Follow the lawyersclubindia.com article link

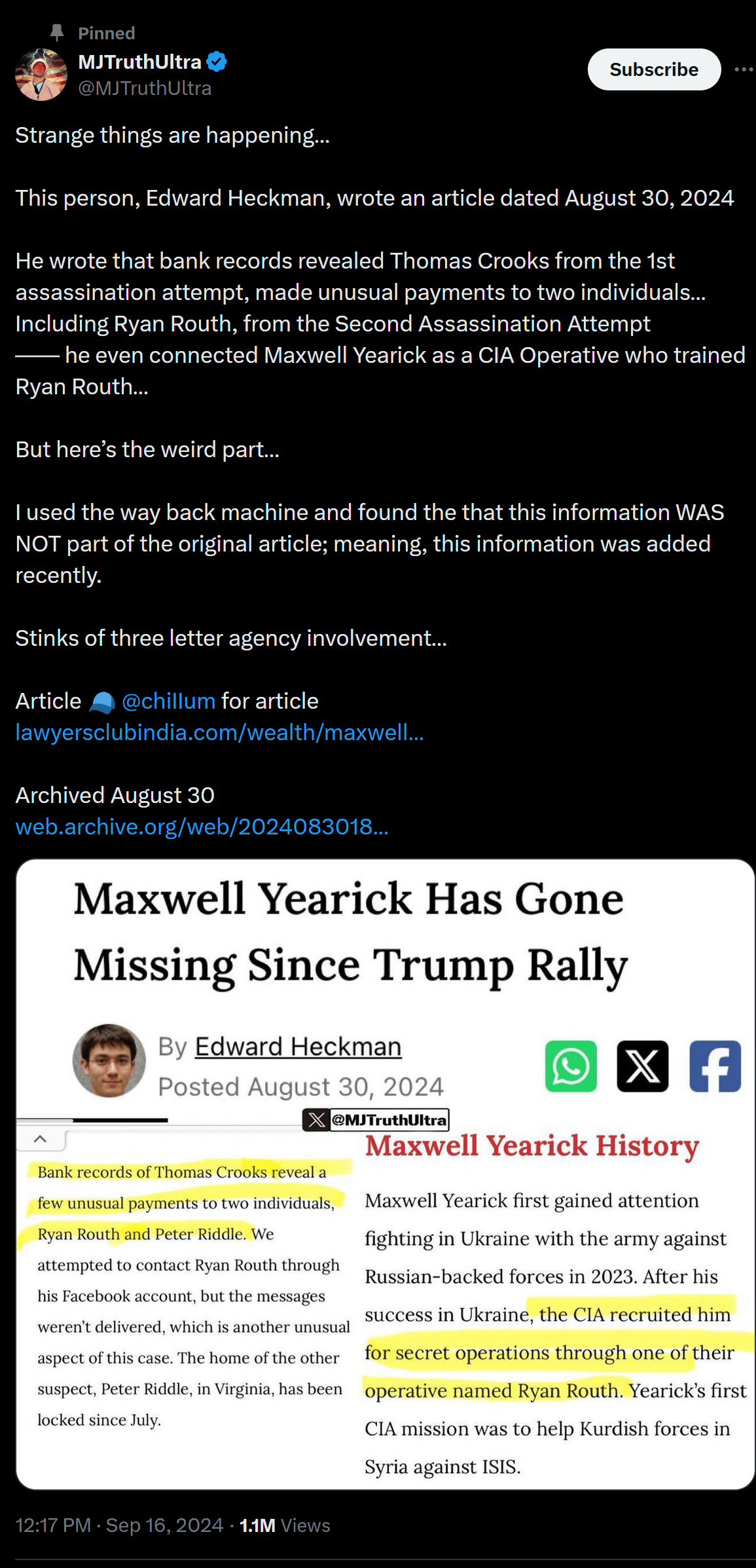click(x=219, y=732)
